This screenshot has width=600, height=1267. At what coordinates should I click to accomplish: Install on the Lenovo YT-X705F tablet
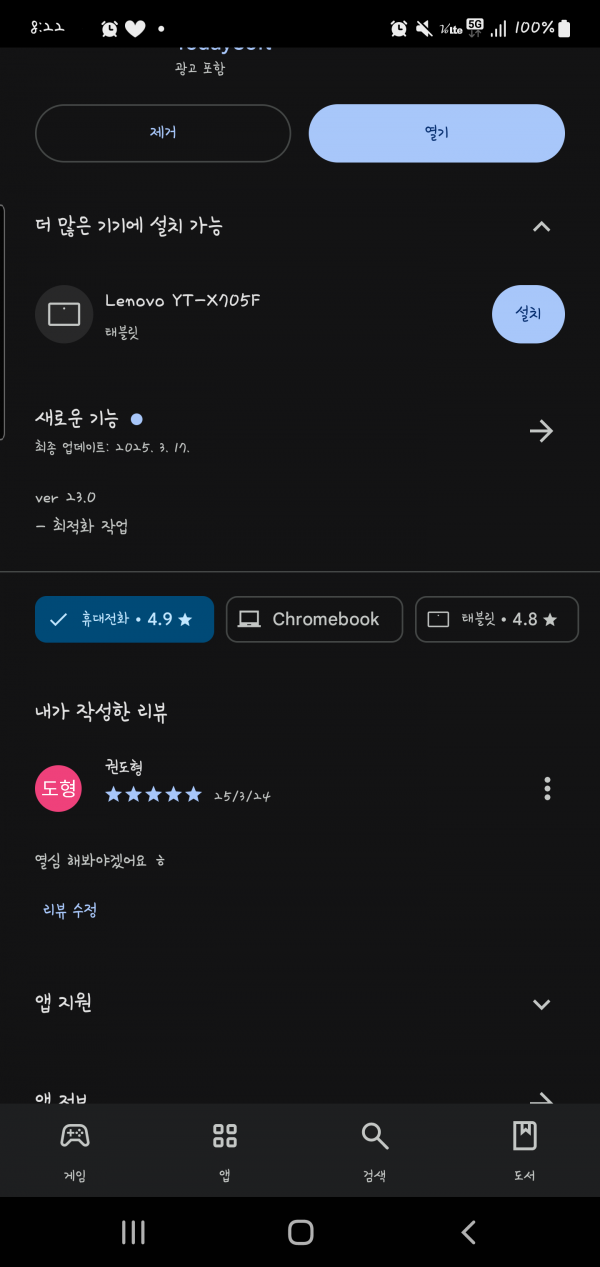[x=528, y=314]
